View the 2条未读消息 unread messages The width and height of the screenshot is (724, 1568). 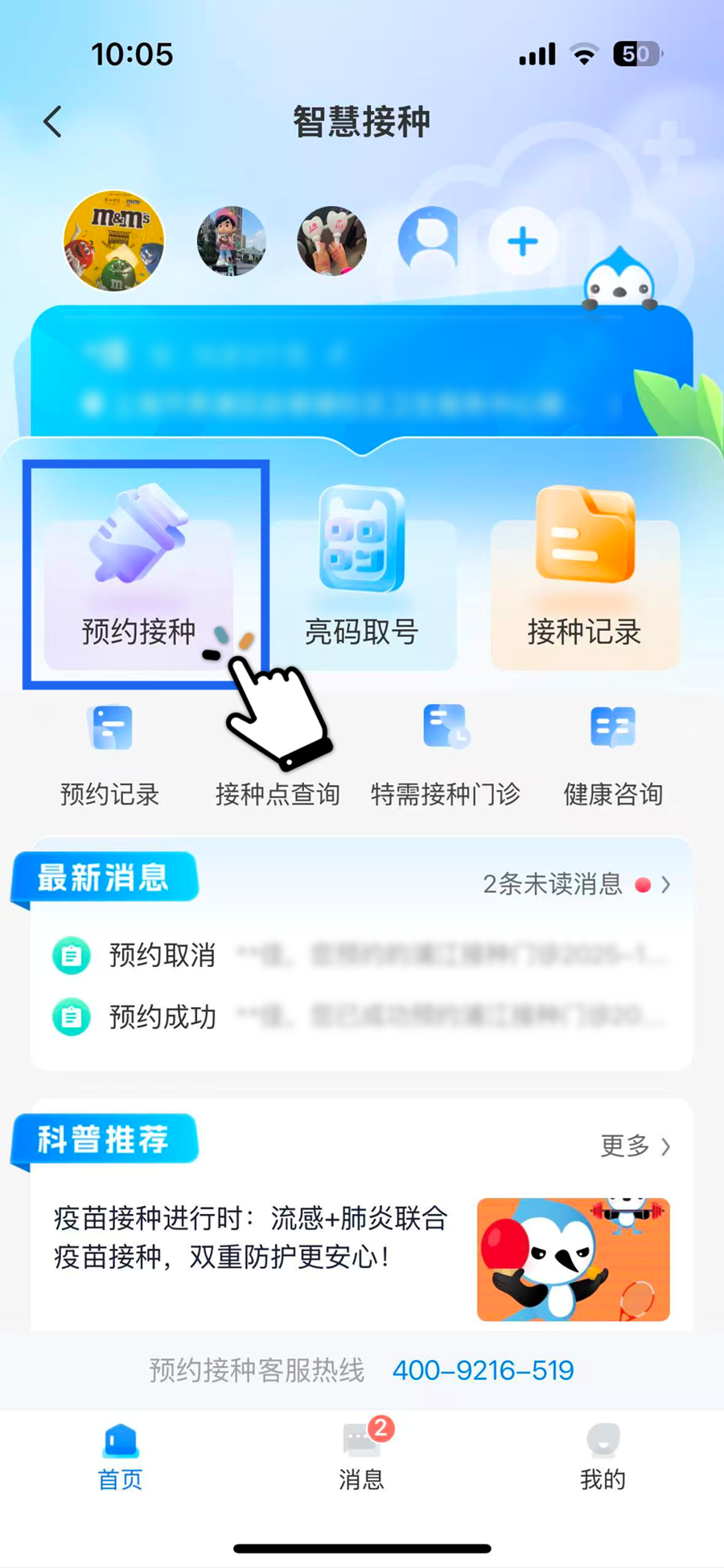pos(574,884)
